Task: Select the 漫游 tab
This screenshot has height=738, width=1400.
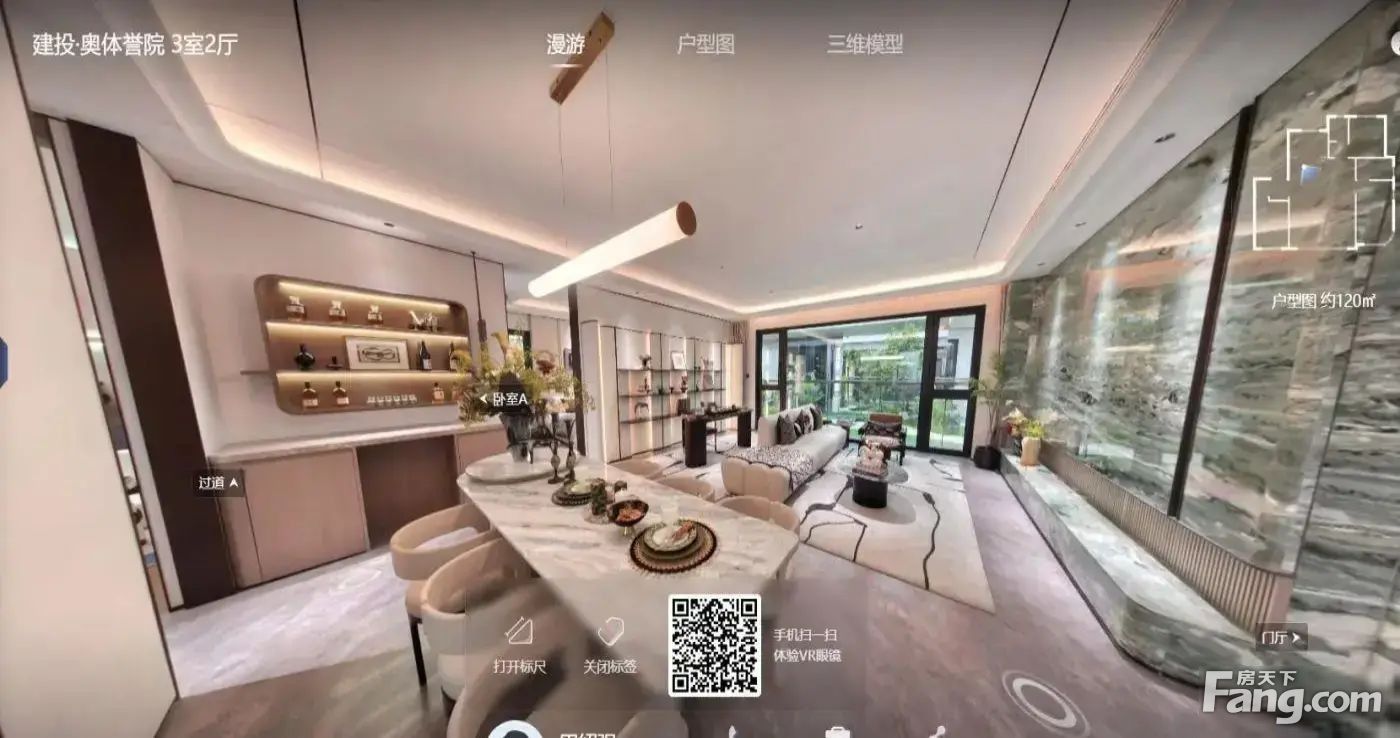Action: [x=565, y=44]
